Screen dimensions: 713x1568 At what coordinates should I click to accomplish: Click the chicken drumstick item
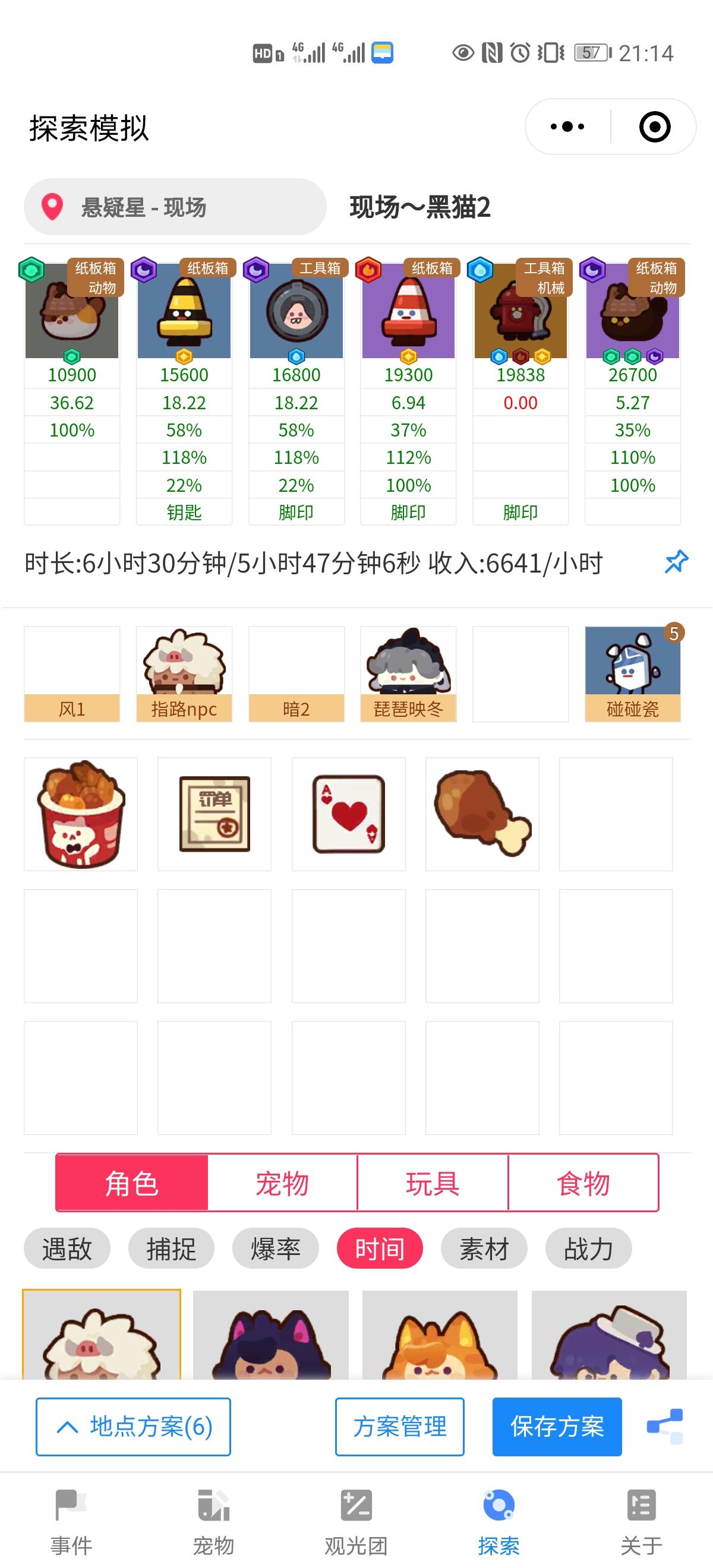pyautogui.click(x=482, y=814)
